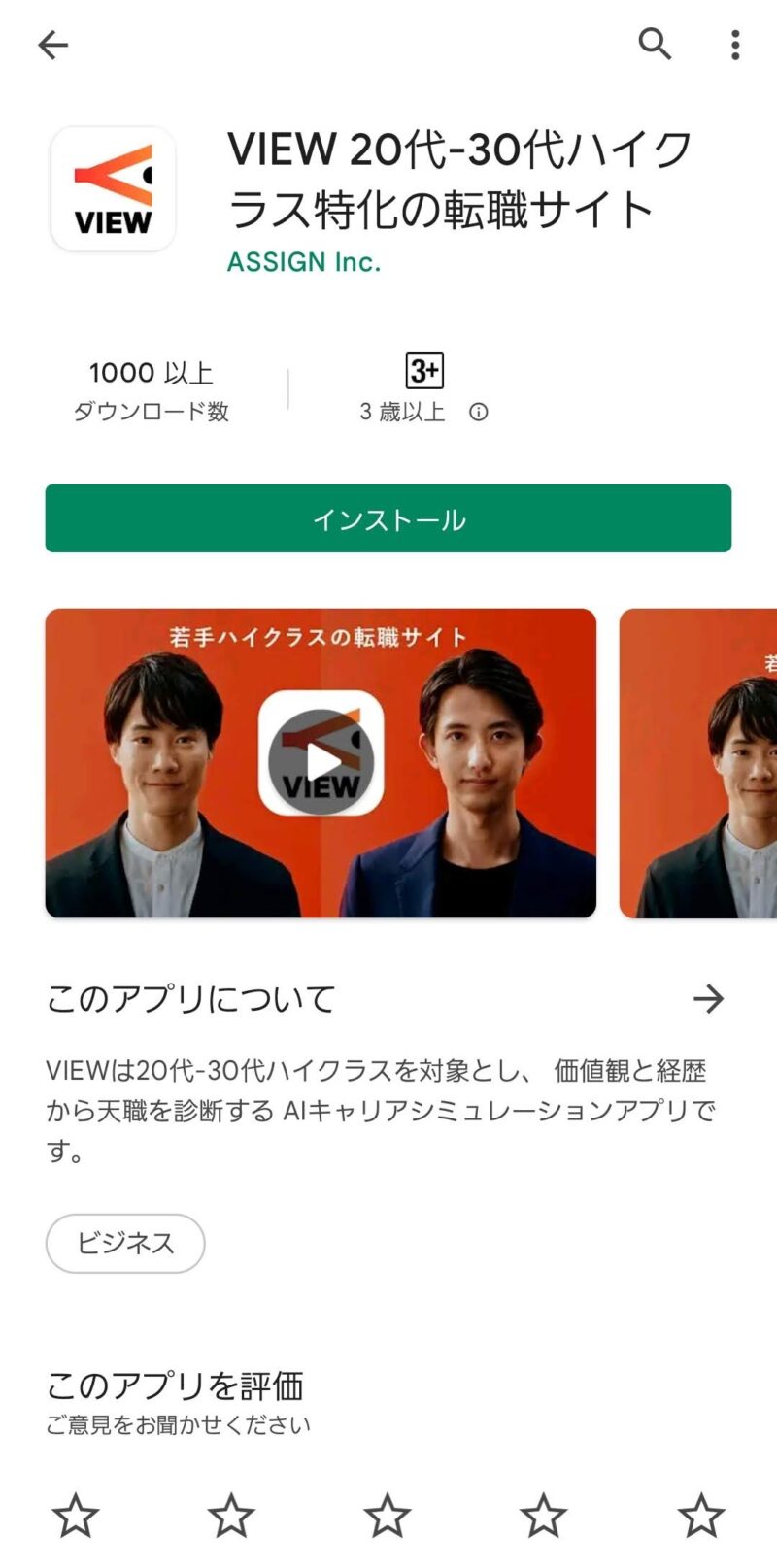Rate the app three stars
Screen dimensions: 777x1568
point(388,1516)
